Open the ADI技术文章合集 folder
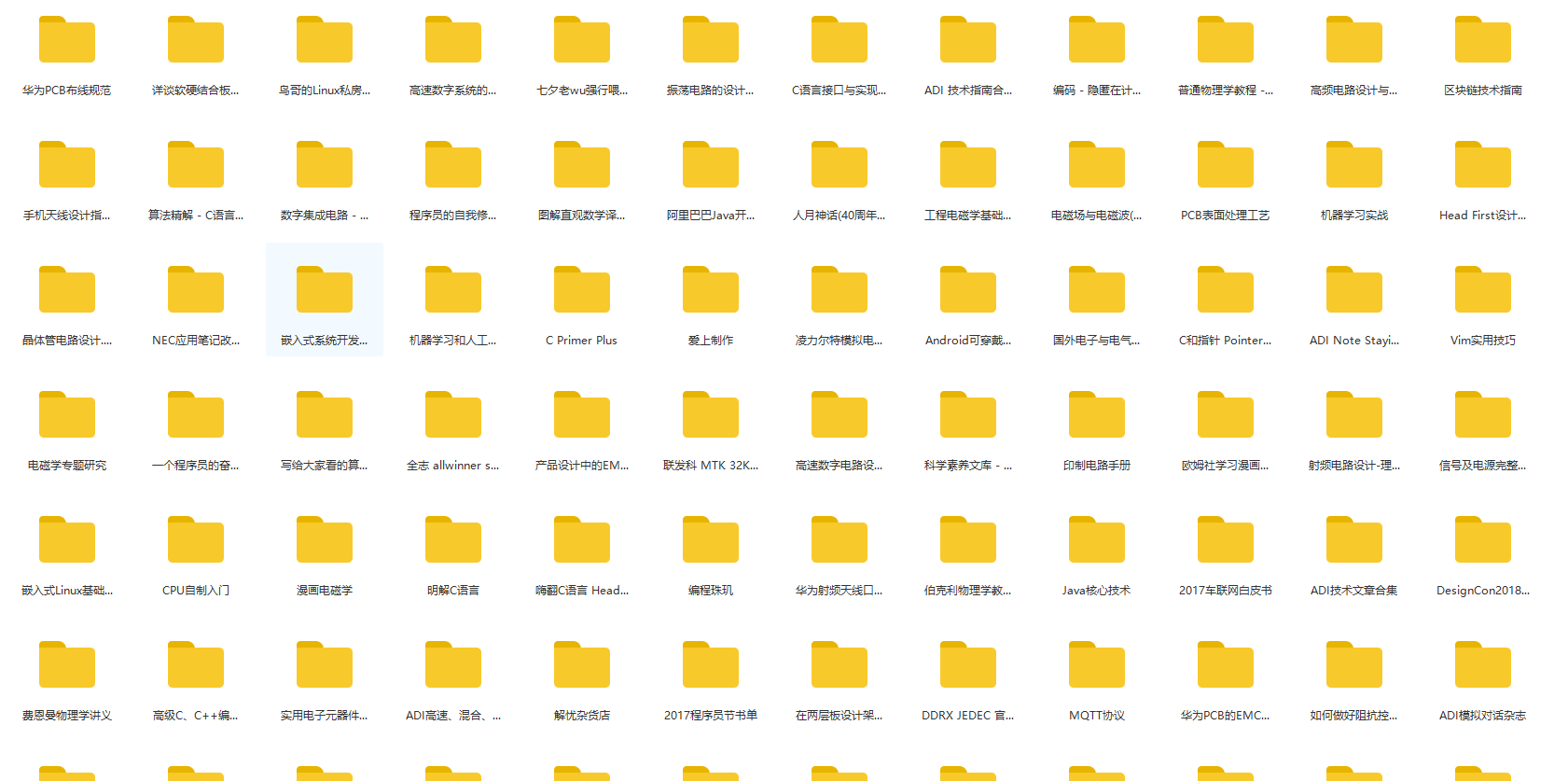 (1354, 542)
